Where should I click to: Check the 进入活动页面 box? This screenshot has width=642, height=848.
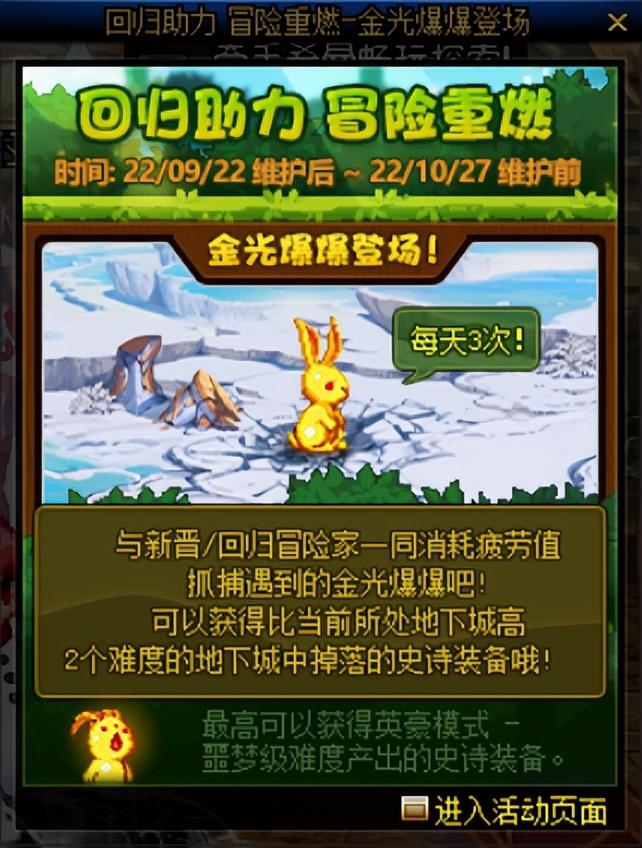click(413, 809)
